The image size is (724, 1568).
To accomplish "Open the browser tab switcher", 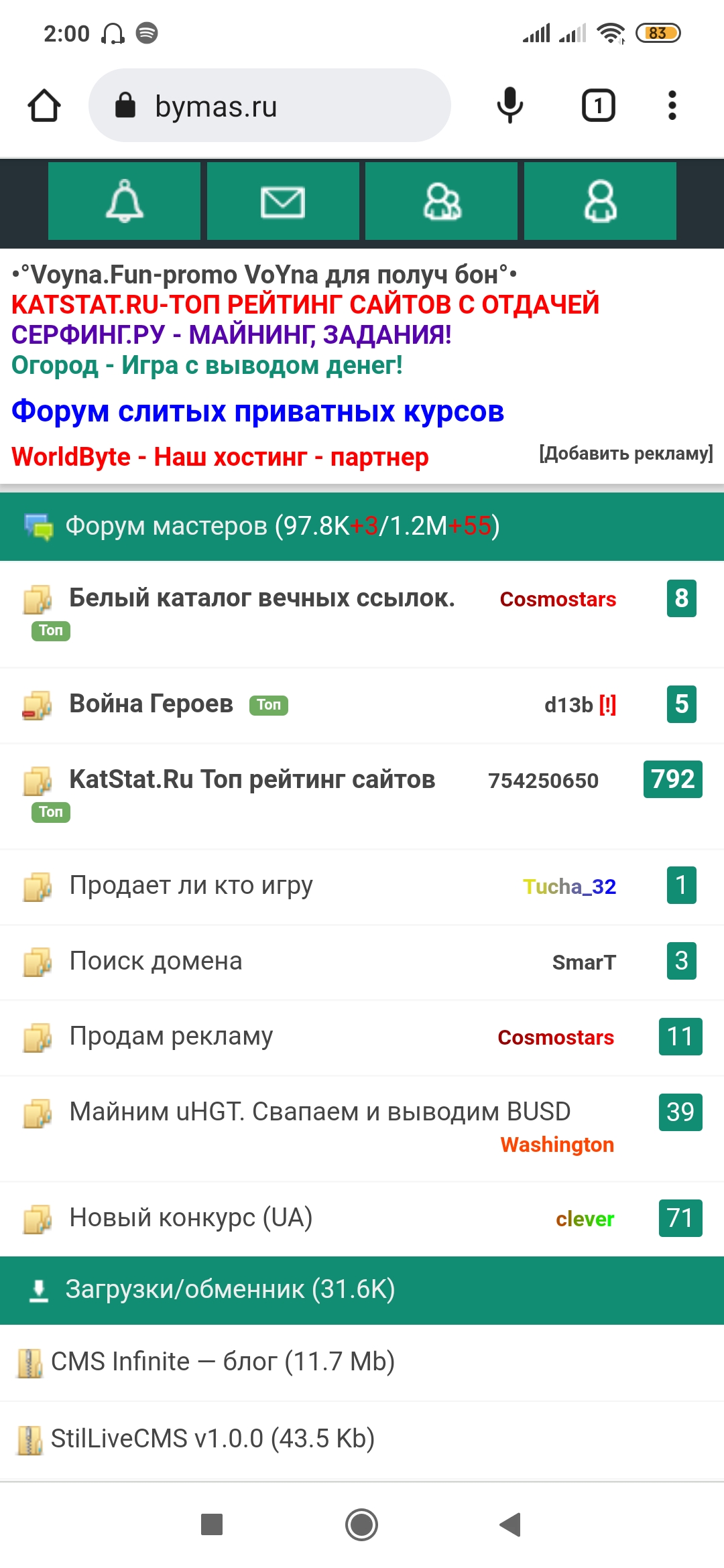I will (598, 106).
